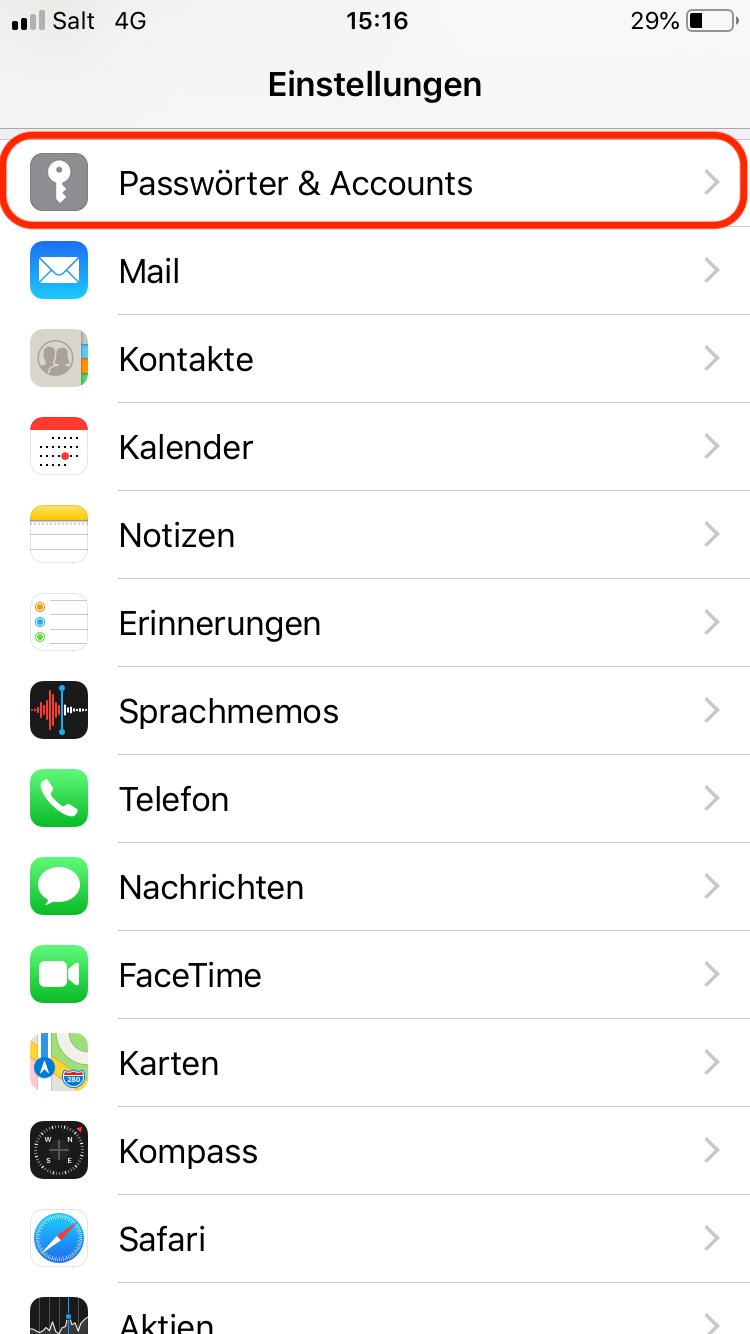
Task: Go to Safari settings
Action: pyautogui.click(x=375, y=1239)
